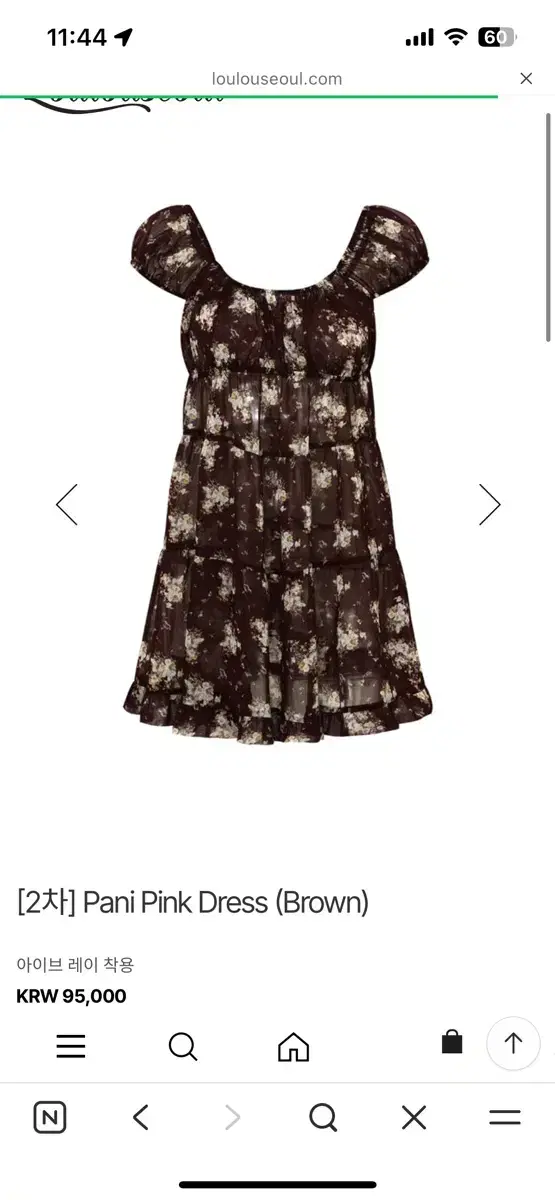The height and width of the screenshot is (1200, 555).
Task: Open browser toolbar search
Action: [323, 1117]
